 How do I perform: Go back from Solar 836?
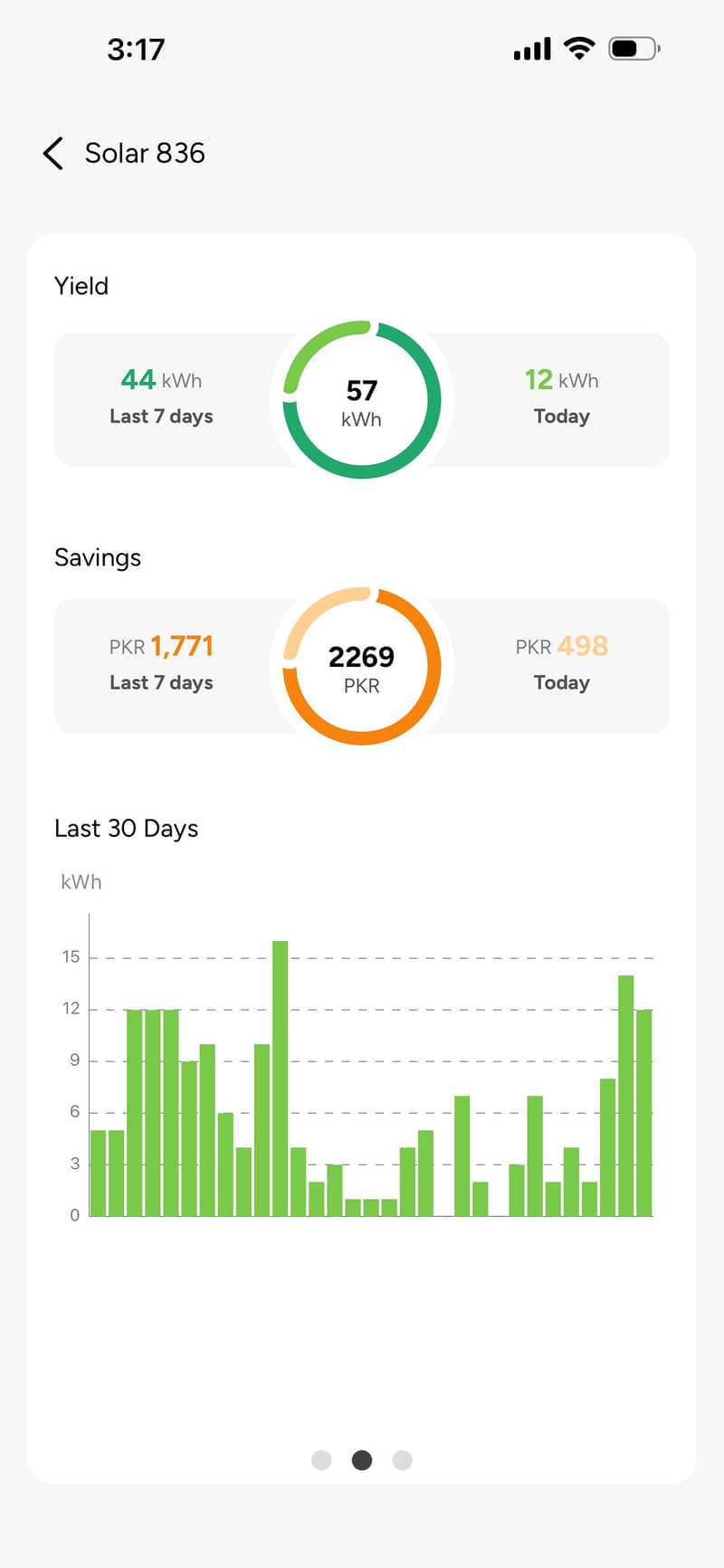[x=53, y=154]
